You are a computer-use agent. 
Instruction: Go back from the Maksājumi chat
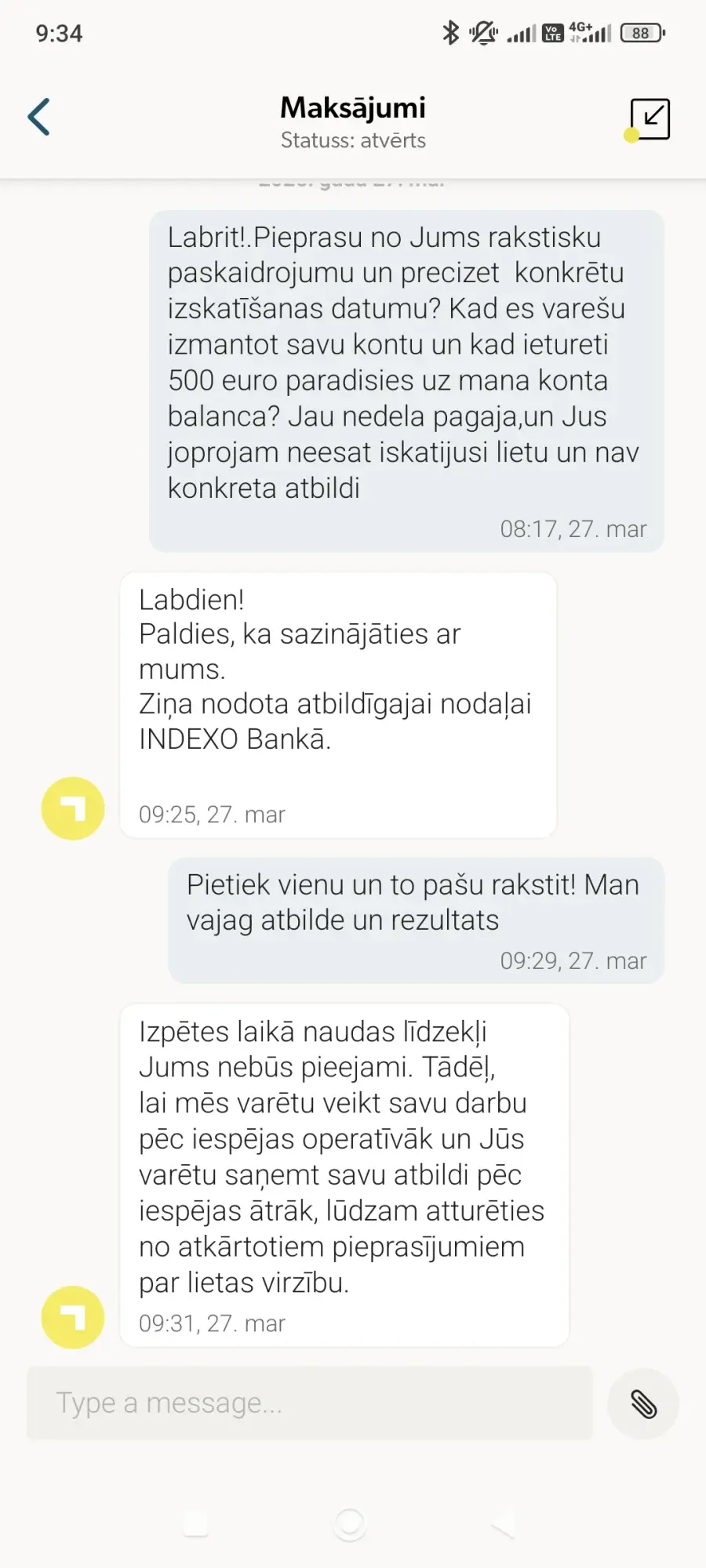39,117
